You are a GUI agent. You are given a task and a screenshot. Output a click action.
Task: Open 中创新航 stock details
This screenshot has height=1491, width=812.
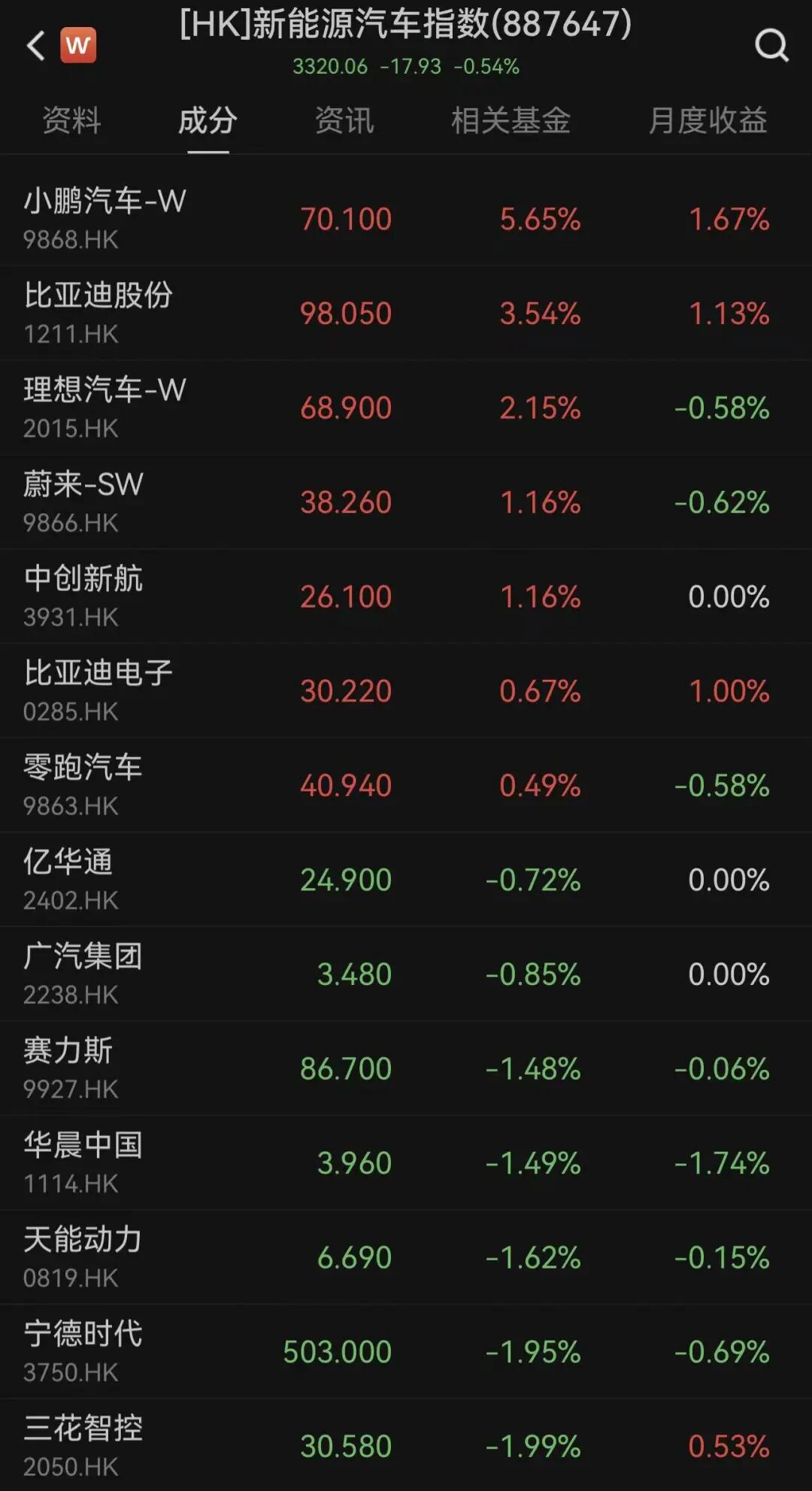pos(83,595)
